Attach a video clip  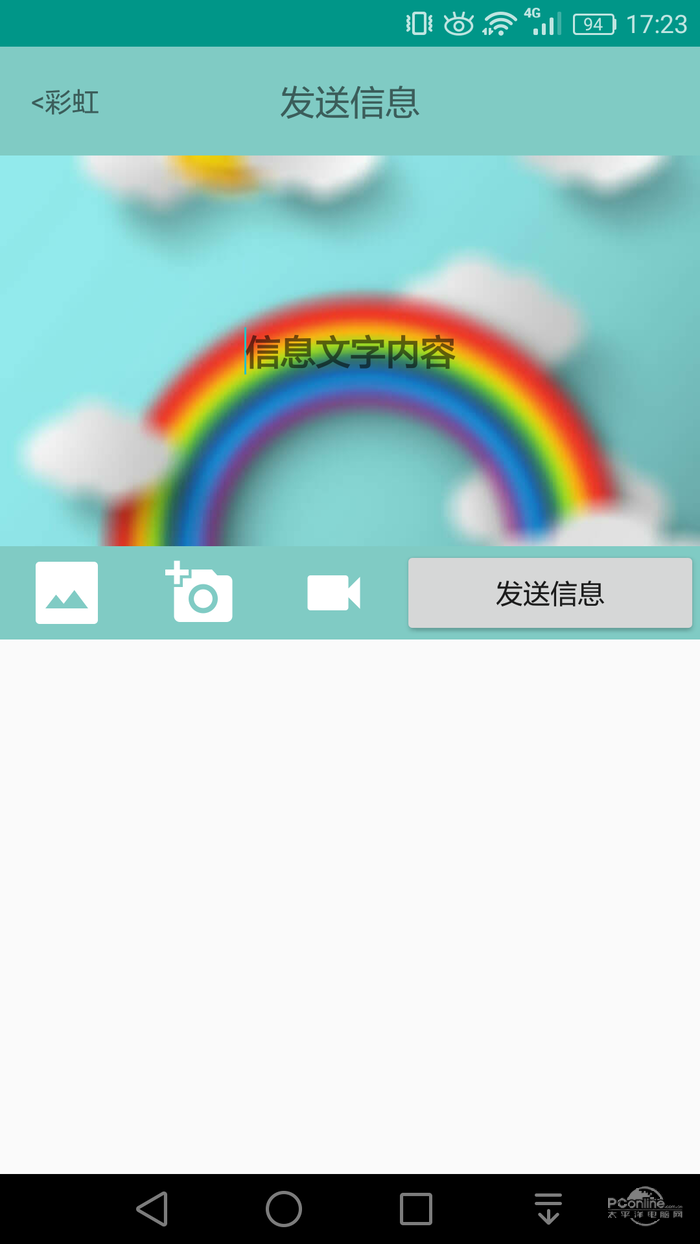pos(333,593)
